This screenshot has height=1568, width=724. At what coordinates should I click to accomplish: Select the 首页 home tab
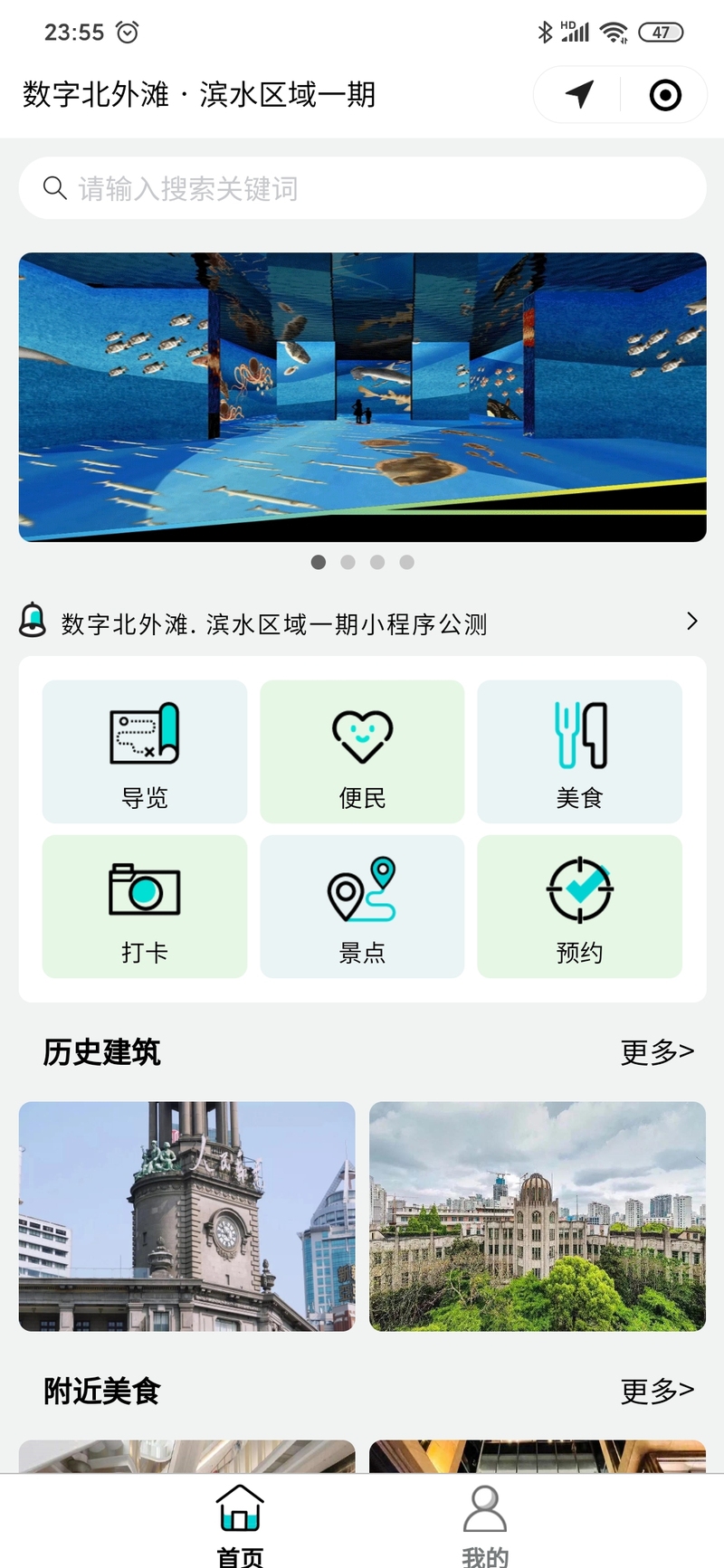pos(240,1525)
